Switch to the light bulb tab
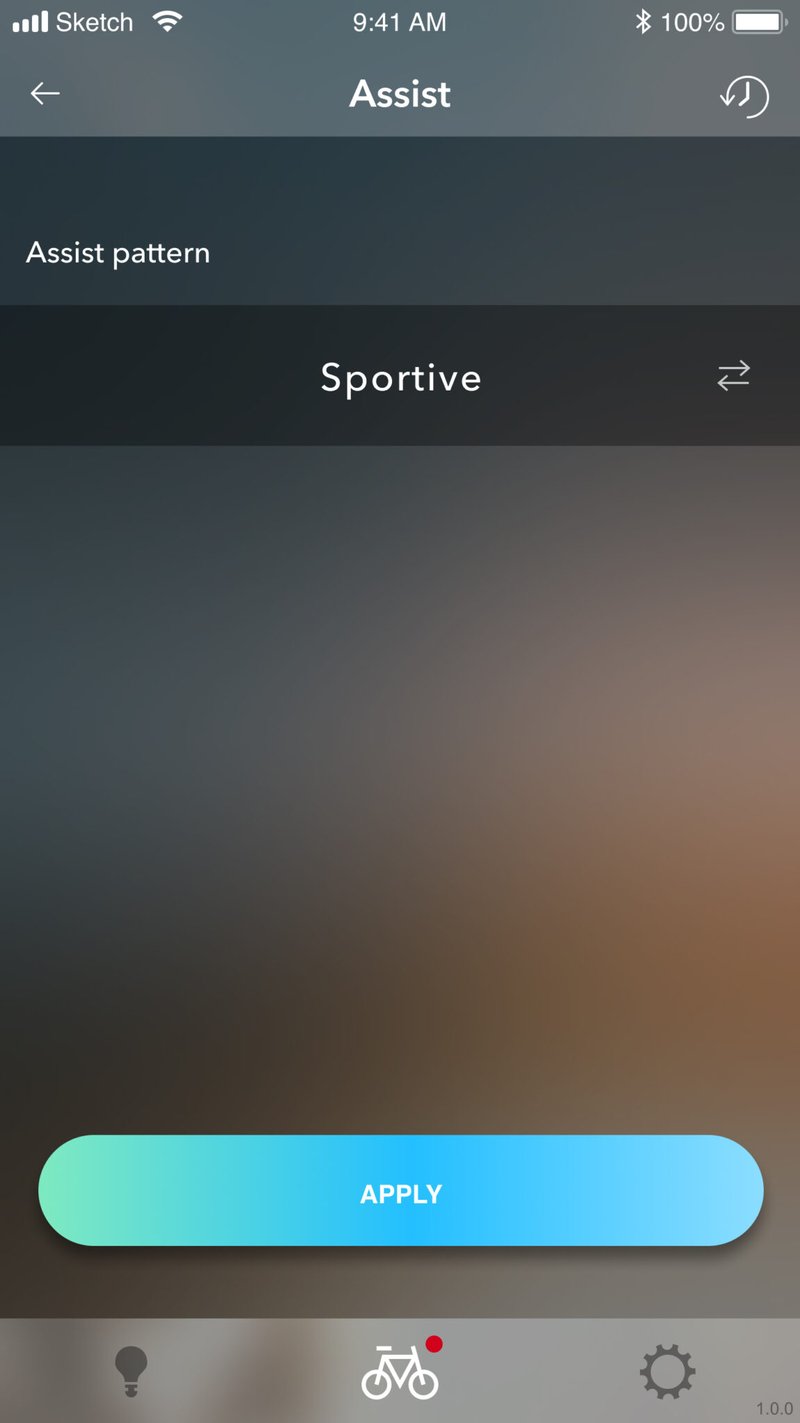 (x=131, y=1371)
